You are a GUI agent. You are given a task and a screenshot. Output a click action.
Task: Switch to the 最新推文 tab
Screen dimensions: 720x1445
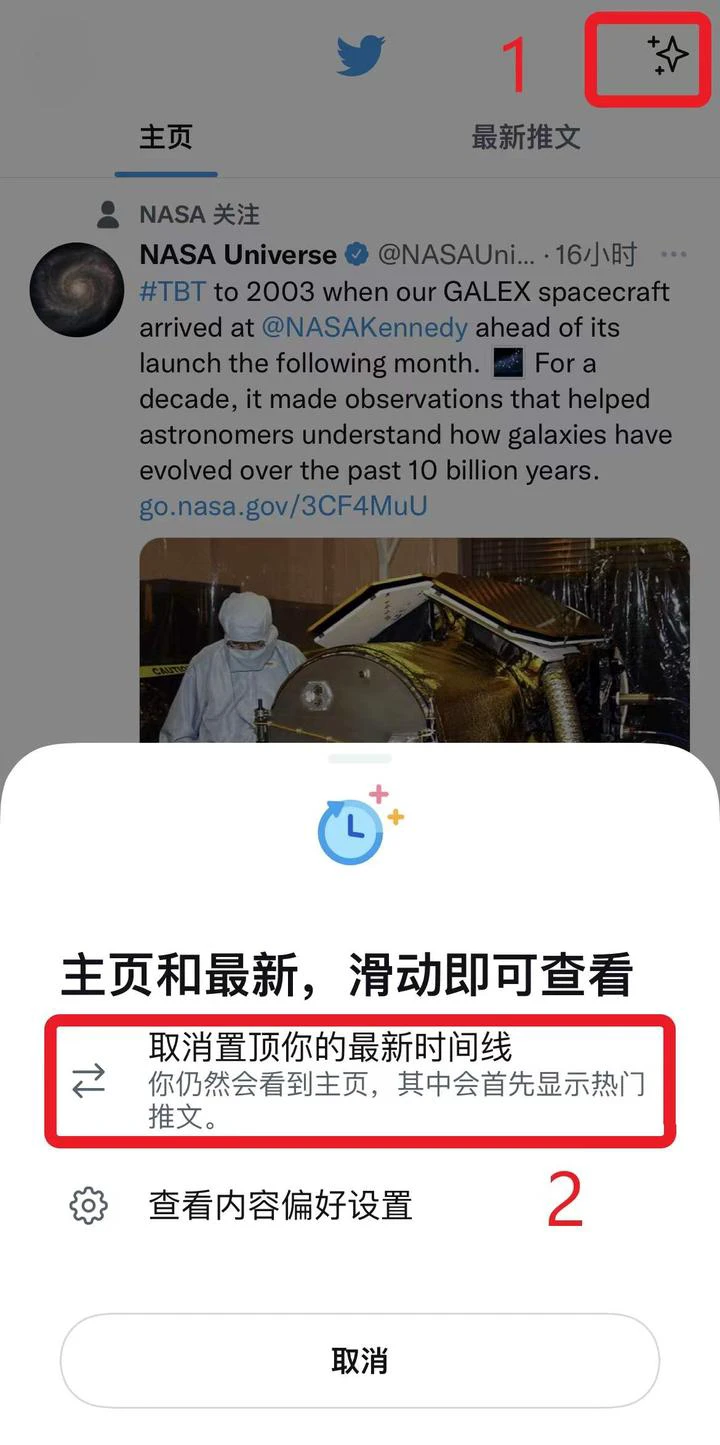[526, 138]
